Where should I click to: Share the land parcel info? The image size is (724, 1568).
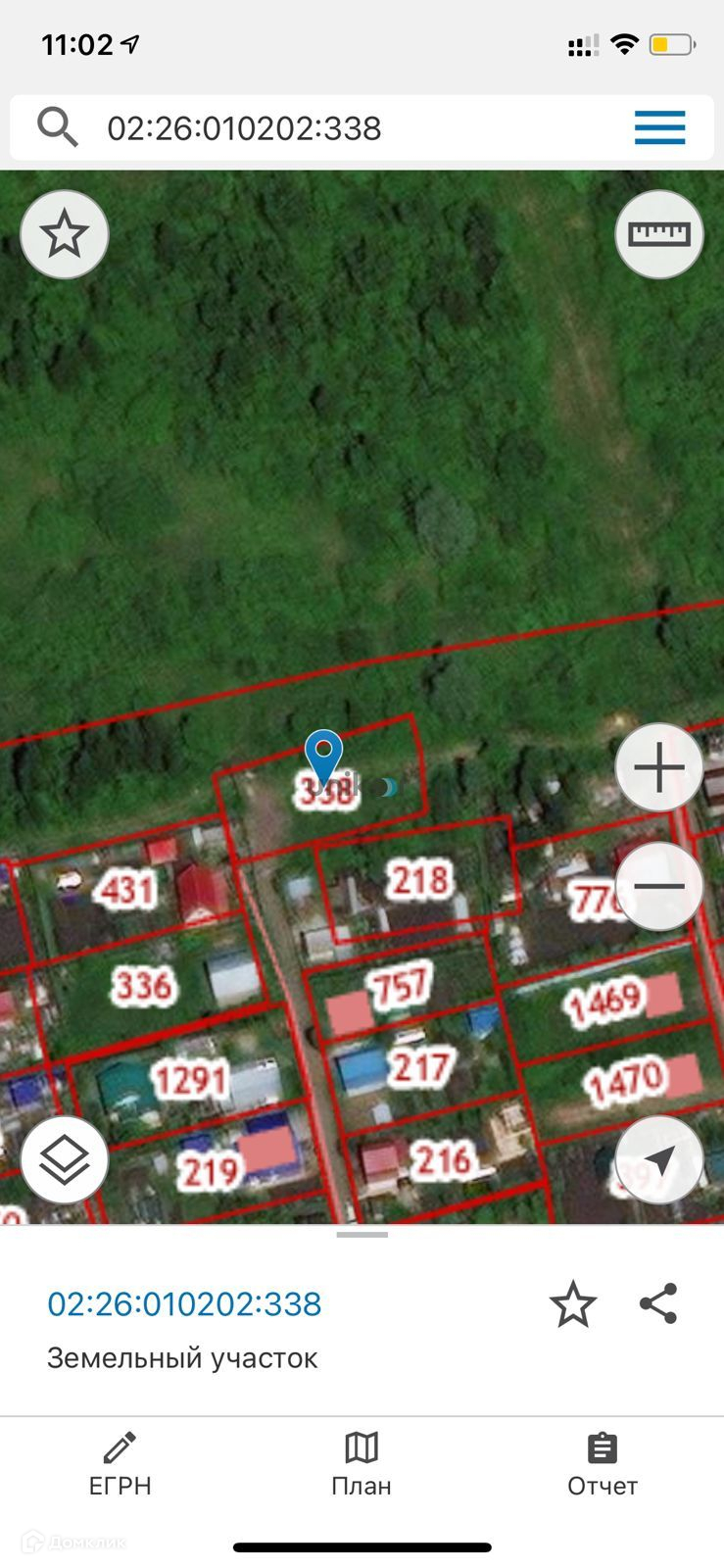658,1304
